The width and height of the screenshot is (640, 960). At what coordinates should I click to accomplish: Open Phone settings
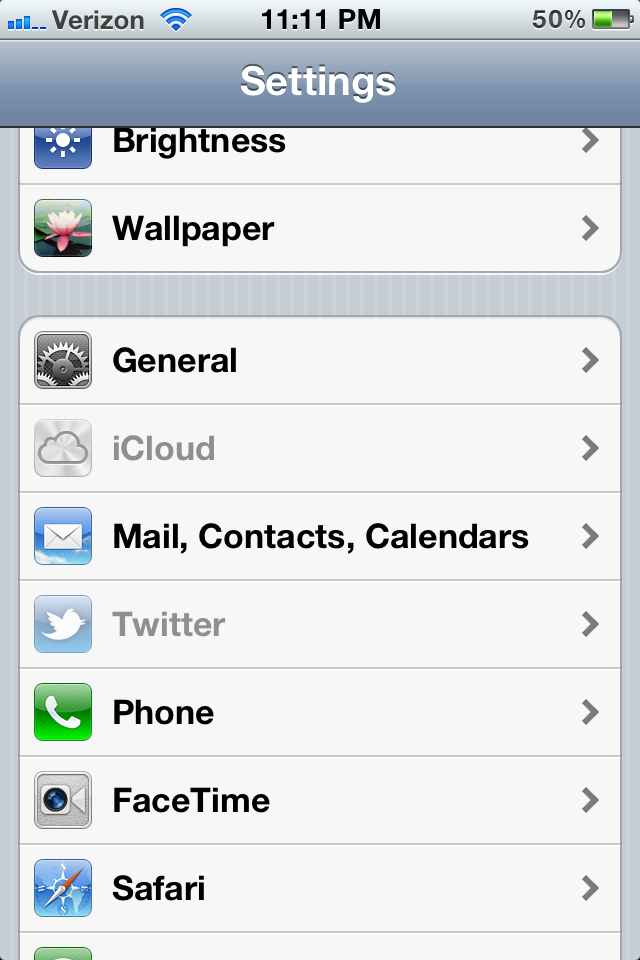pos(320,712)
